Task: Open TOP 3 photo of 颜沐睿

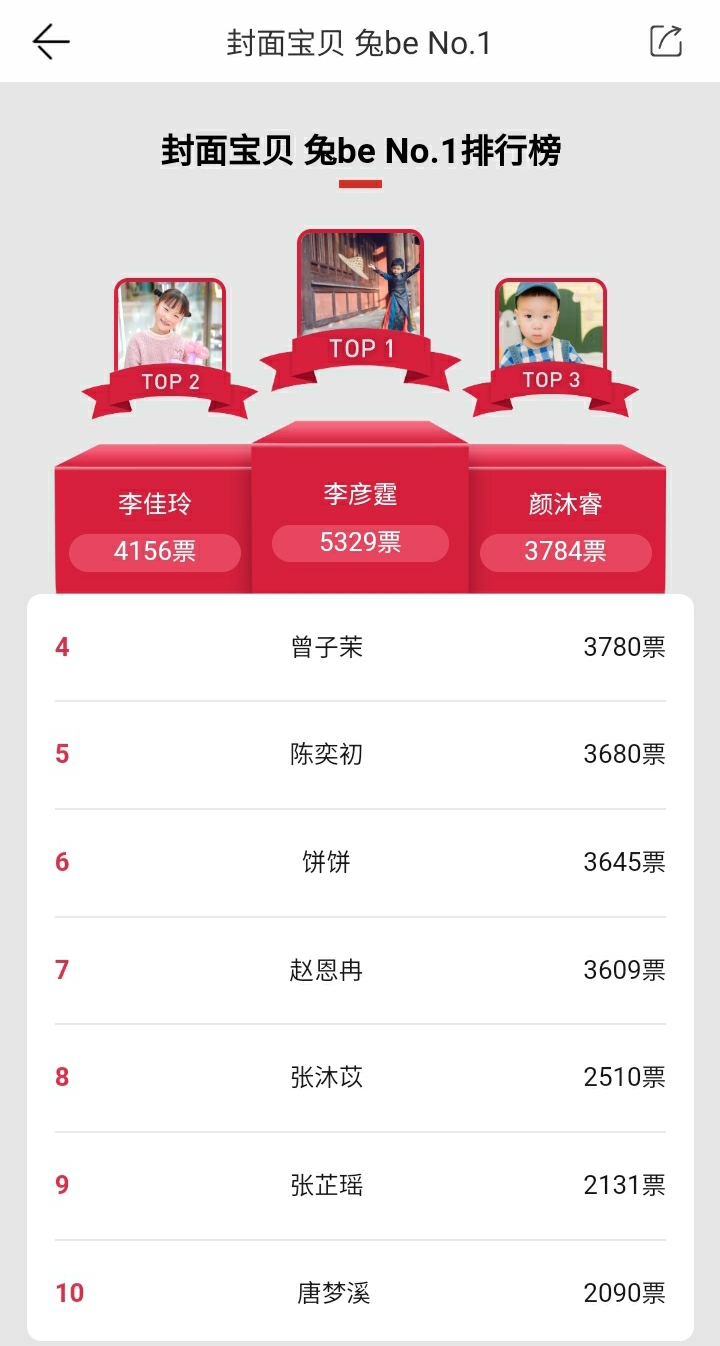Action: coord(551,326)
